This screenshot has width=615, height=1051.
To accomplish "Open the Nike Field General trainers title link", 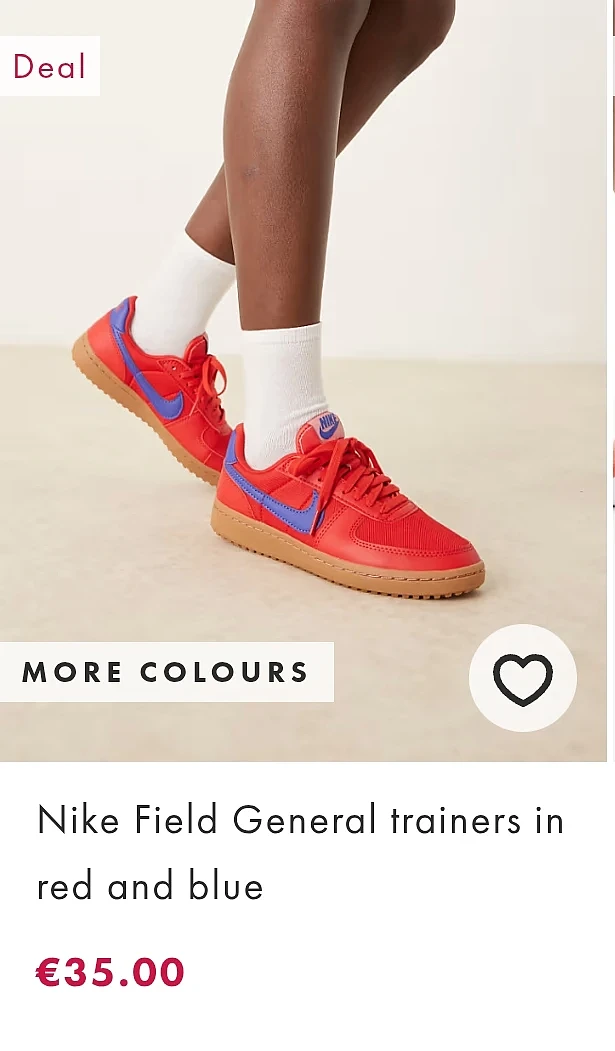I will click(300, 852).
